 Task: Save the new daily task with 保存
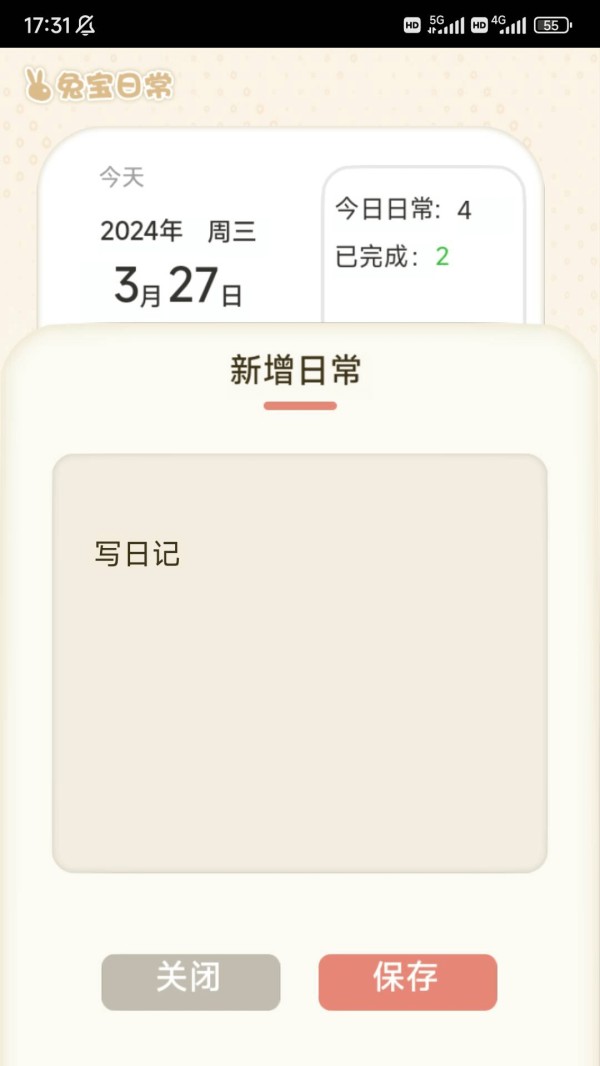coord(407,981)
